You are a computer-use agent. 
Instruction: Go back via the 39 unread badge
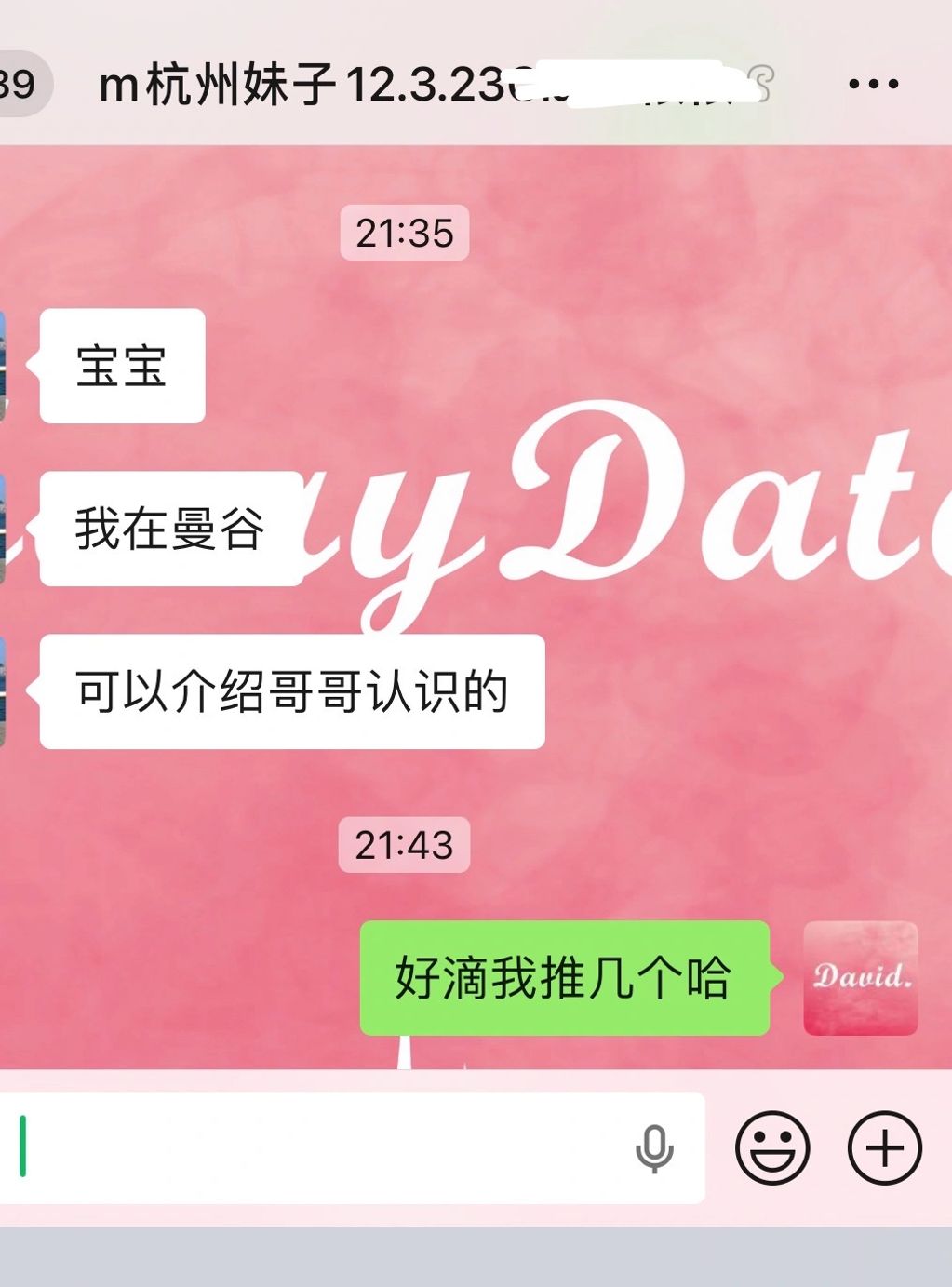tap(20, 84)
